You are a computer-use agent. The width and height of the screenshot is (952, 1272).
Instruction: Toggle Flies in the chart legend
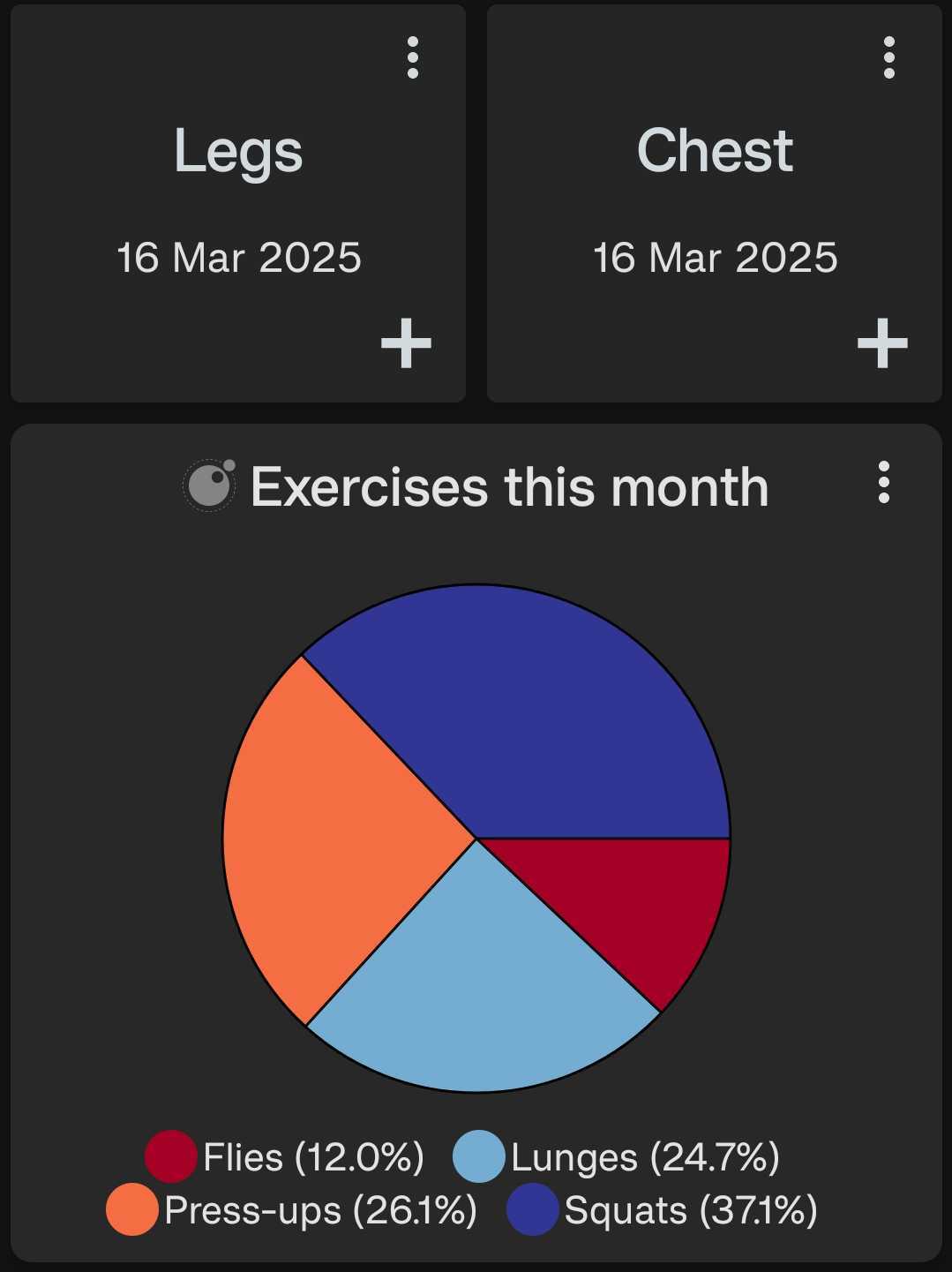tap(285, 1157)
